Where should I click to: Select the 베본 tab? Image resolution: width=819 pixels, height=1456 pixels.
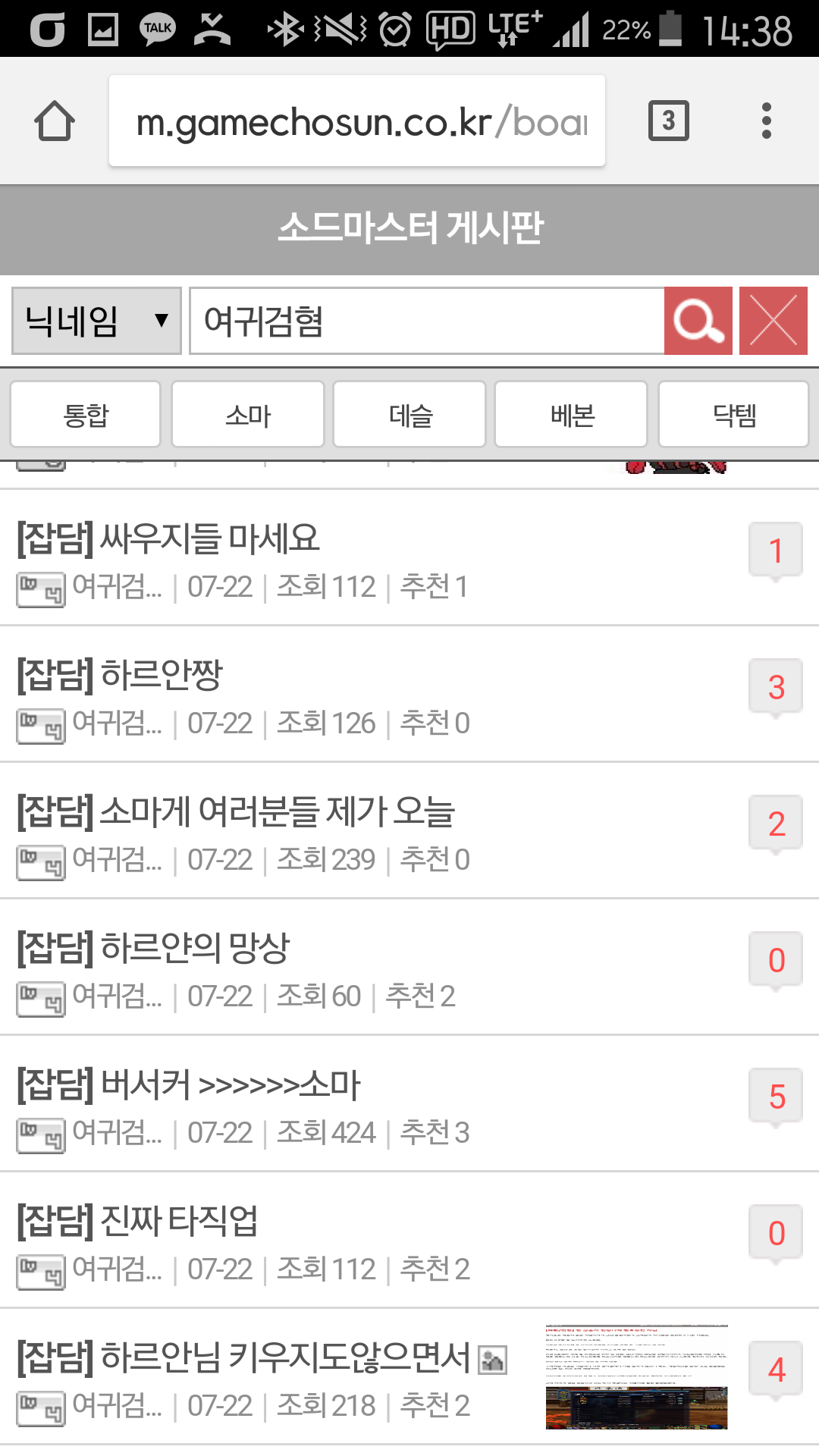click(571, 415)
